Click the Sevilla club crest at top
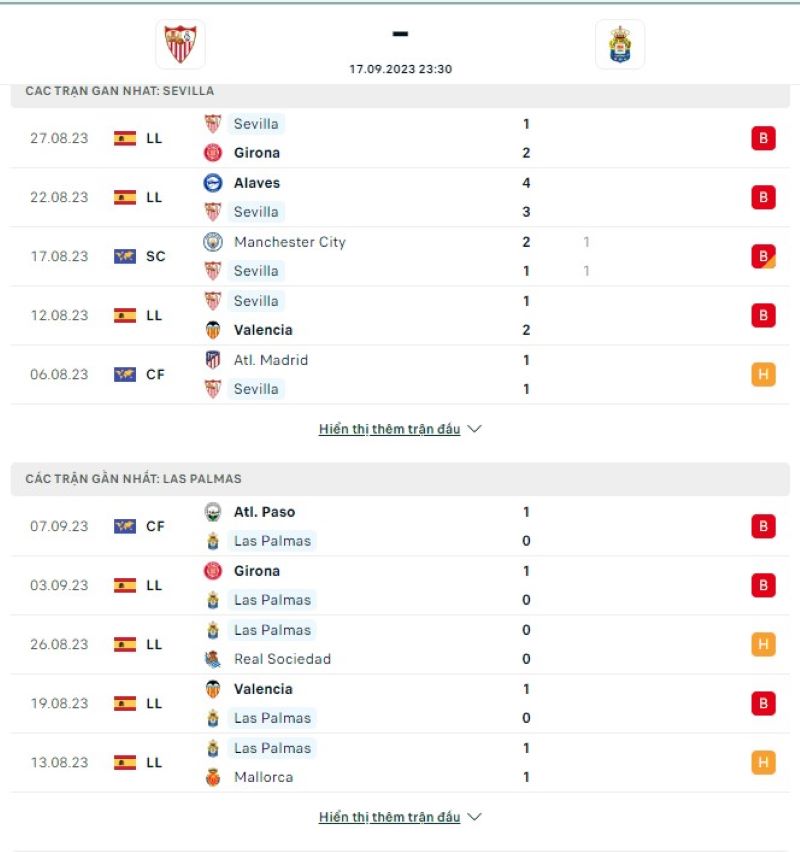 (179, 43)
